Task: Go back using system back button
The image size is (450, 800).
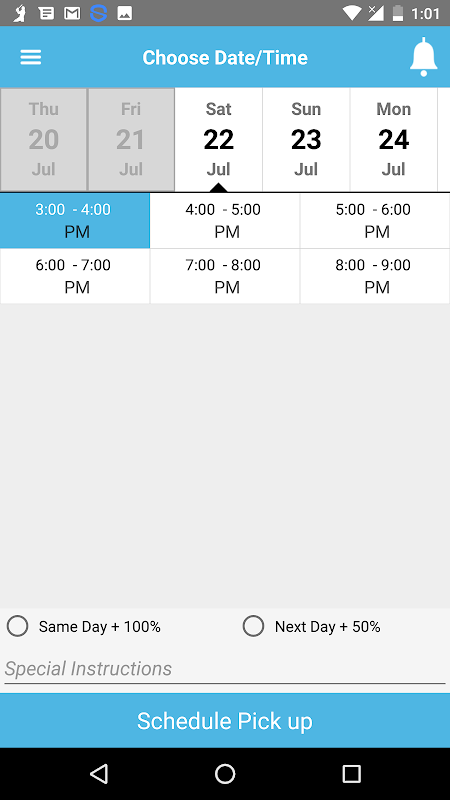Action: (x=99, y=773)
